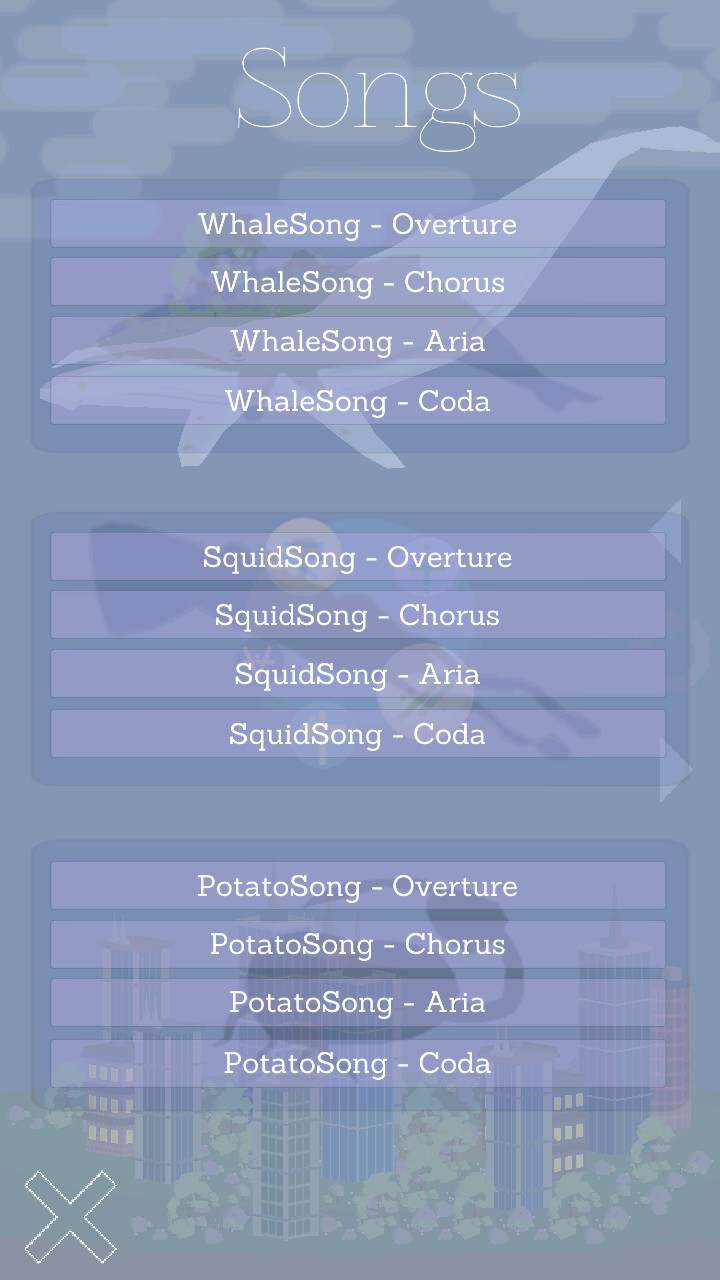Close the Songs screen with the X
Viewport: 720px width, 1280px height.
point(70,1216)
